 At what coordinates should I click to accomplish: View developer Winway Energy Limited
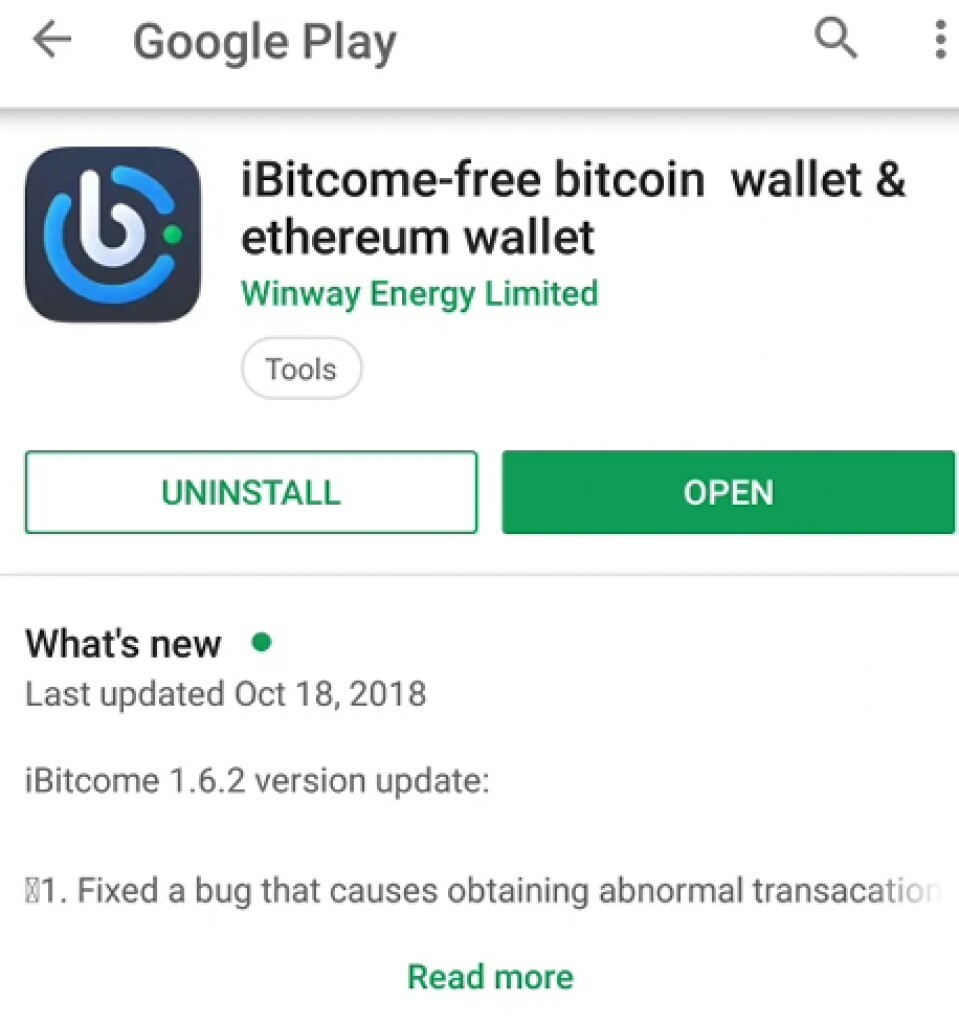pyautogui.click(x=419, y=294)
